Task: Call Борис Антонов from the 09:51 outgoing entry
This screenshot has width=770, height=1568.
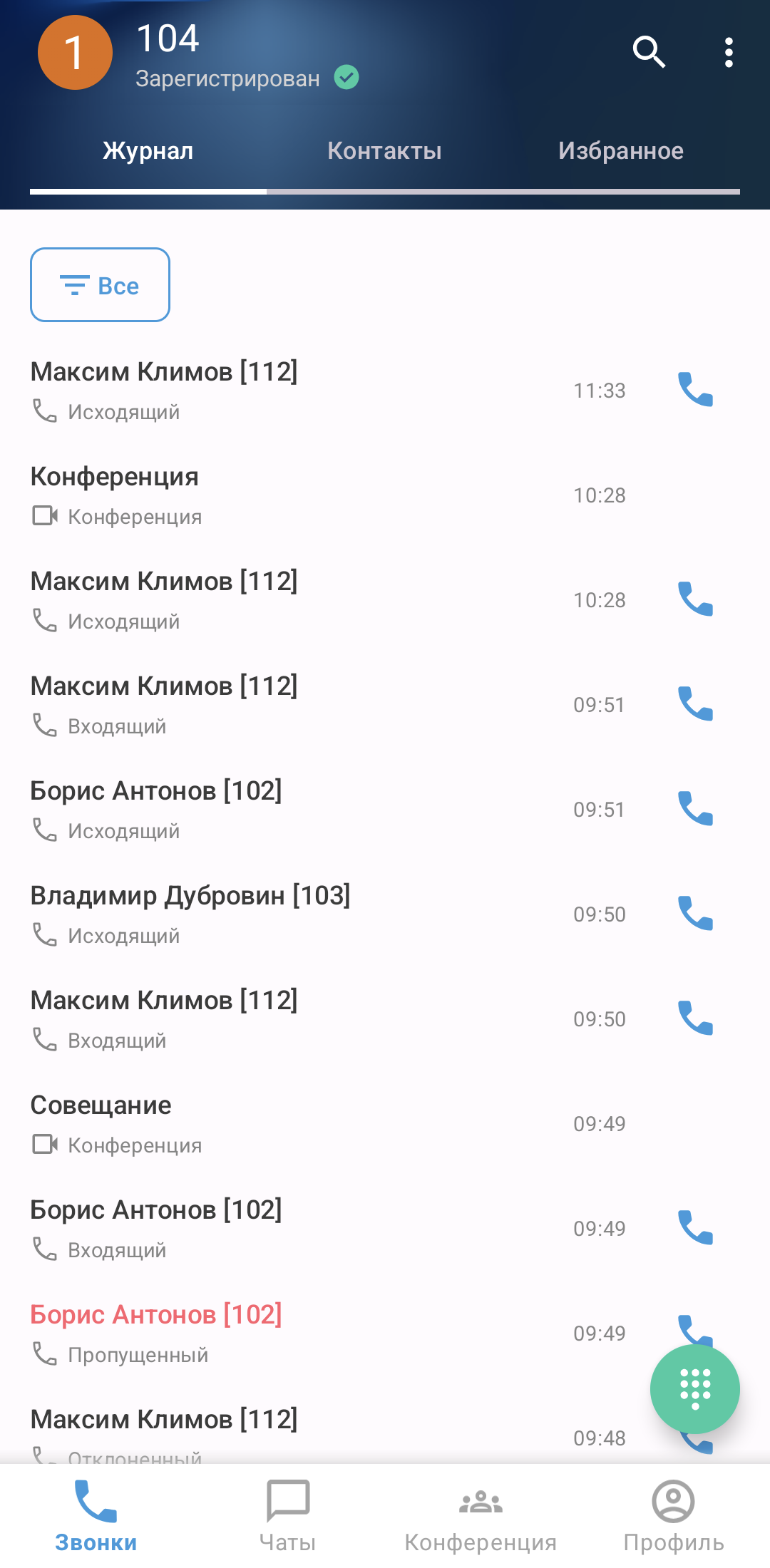Action: point(695,809)
